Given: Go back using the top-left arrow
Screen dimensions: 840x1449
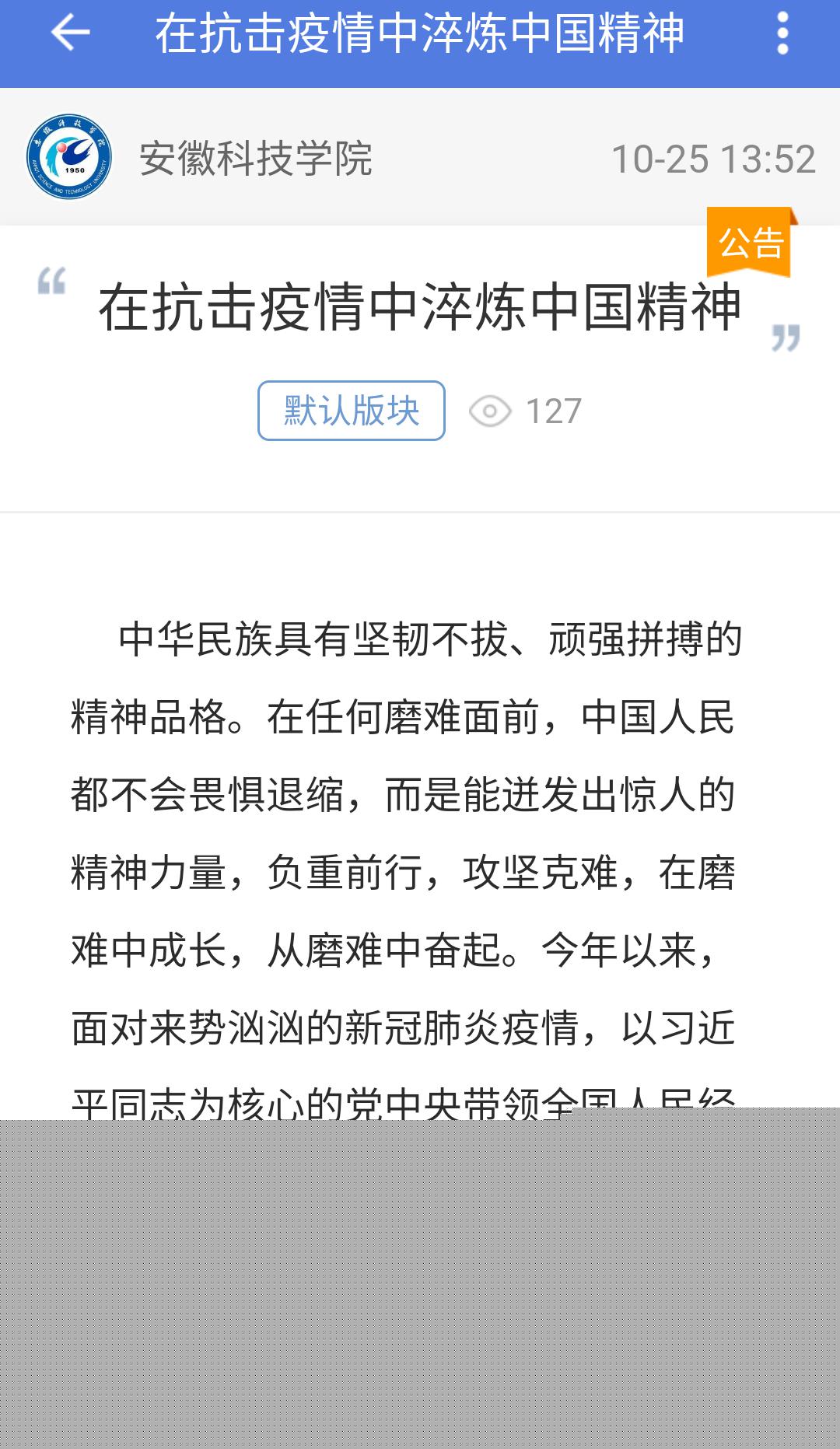Looking at the screenshot, I should tap(70, 33).
